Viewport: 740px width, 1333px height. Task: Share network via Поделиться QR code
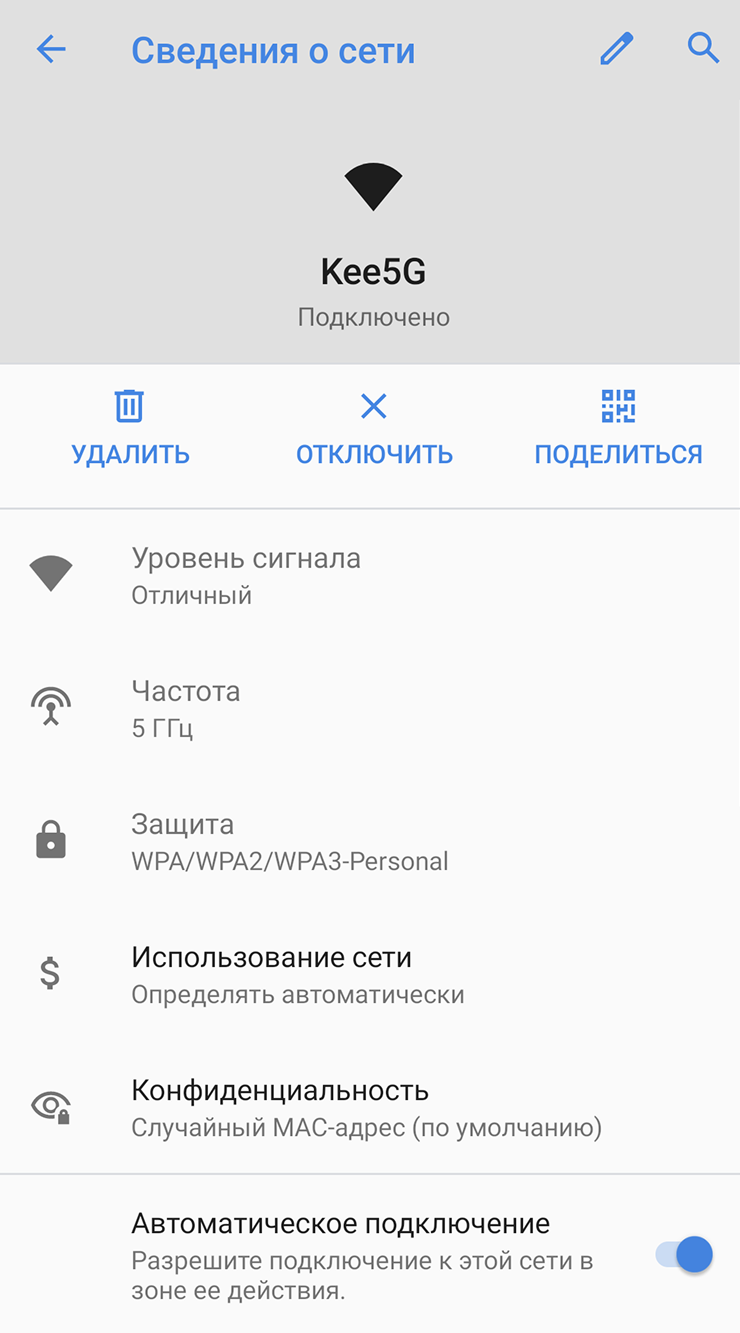click(618, 429)
